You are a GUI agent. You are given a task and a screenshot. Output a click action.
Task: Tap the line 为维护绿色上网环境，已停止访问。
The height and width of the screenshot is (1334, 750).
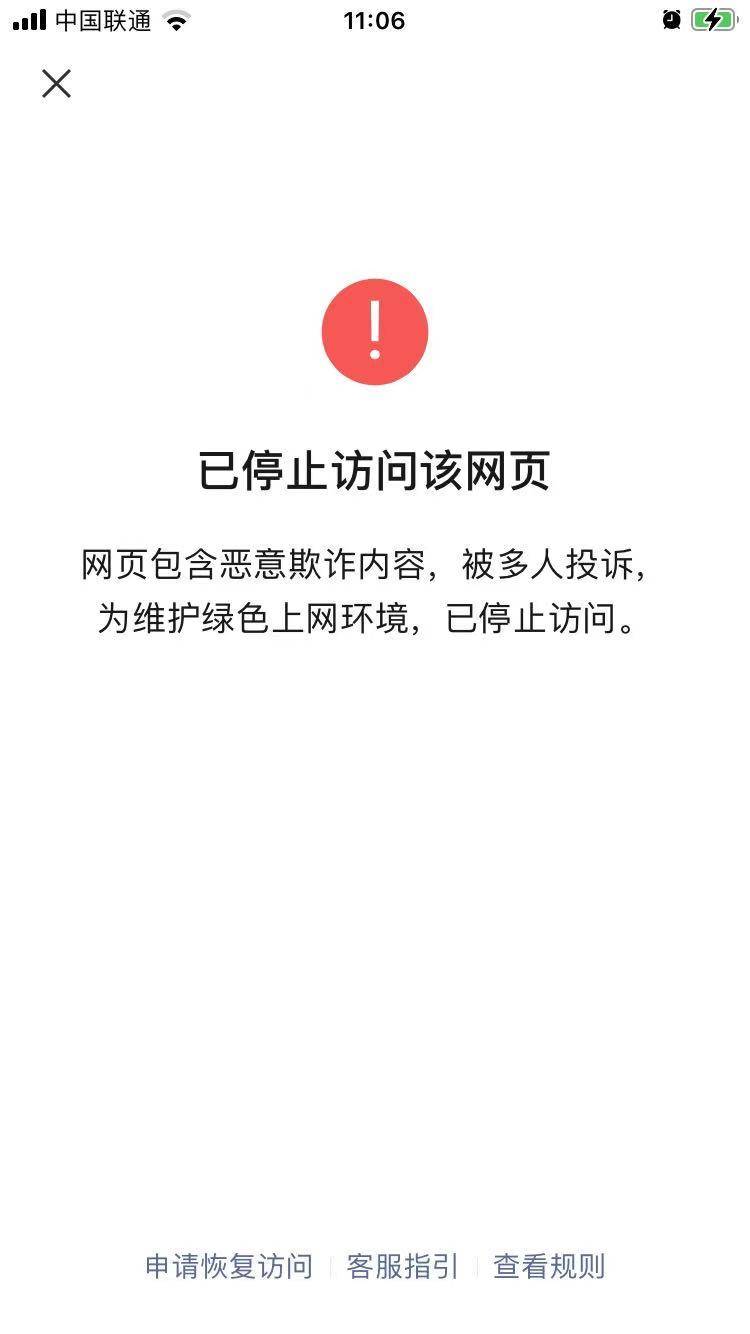click(x=375, y=620)
